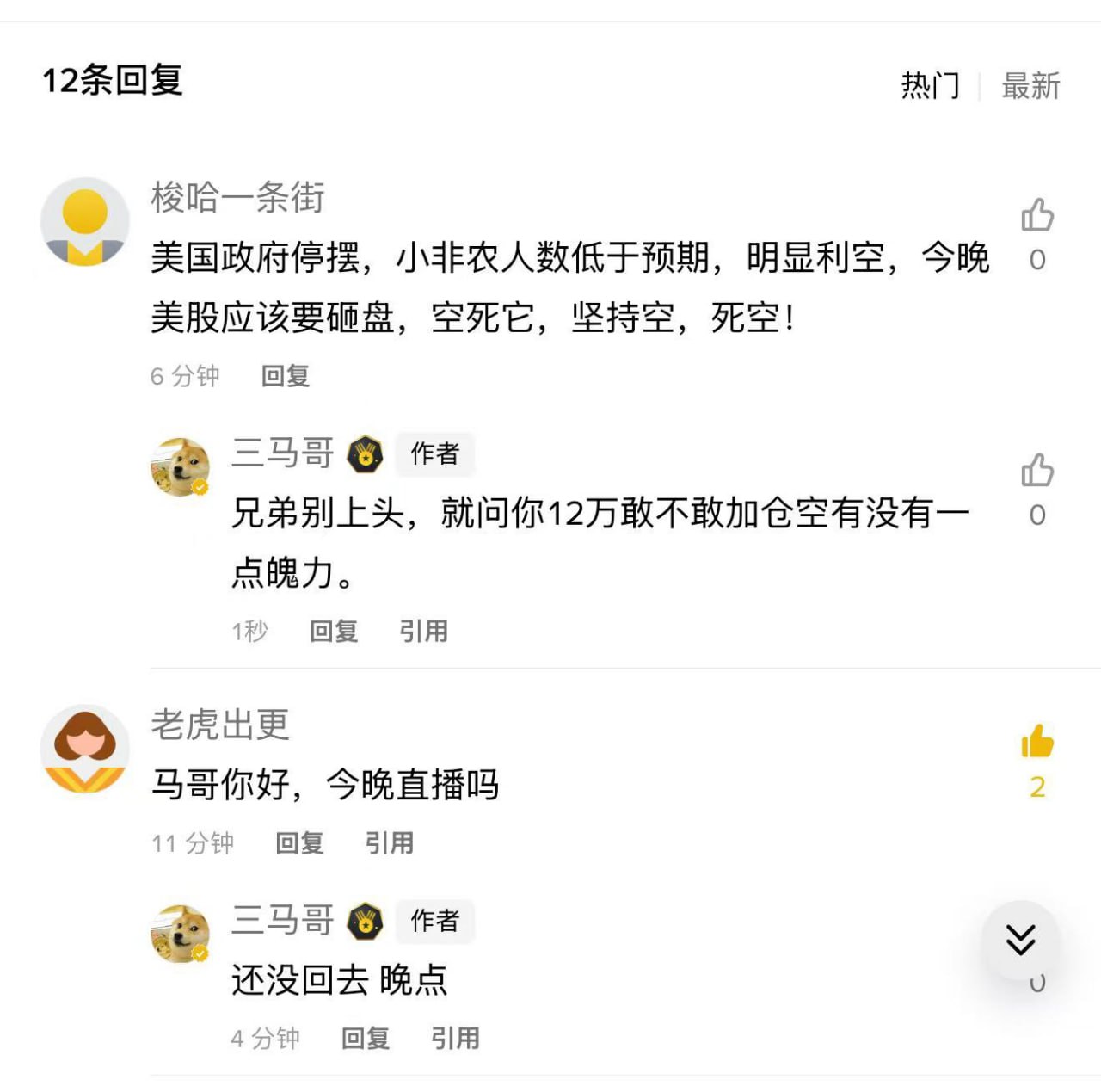Viewport: 1101px width, 1092px height.
Task: Tap 回复 under 三马哥's 1秒 reply
Action: coord(334,631)
